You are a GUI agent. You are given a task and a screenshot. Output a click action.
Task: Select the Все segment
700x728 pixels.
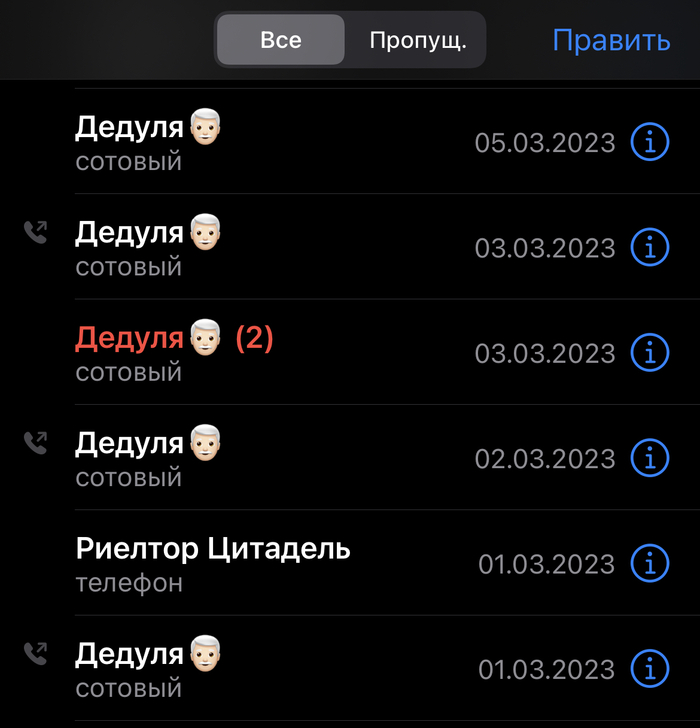[x=281, y=41]
